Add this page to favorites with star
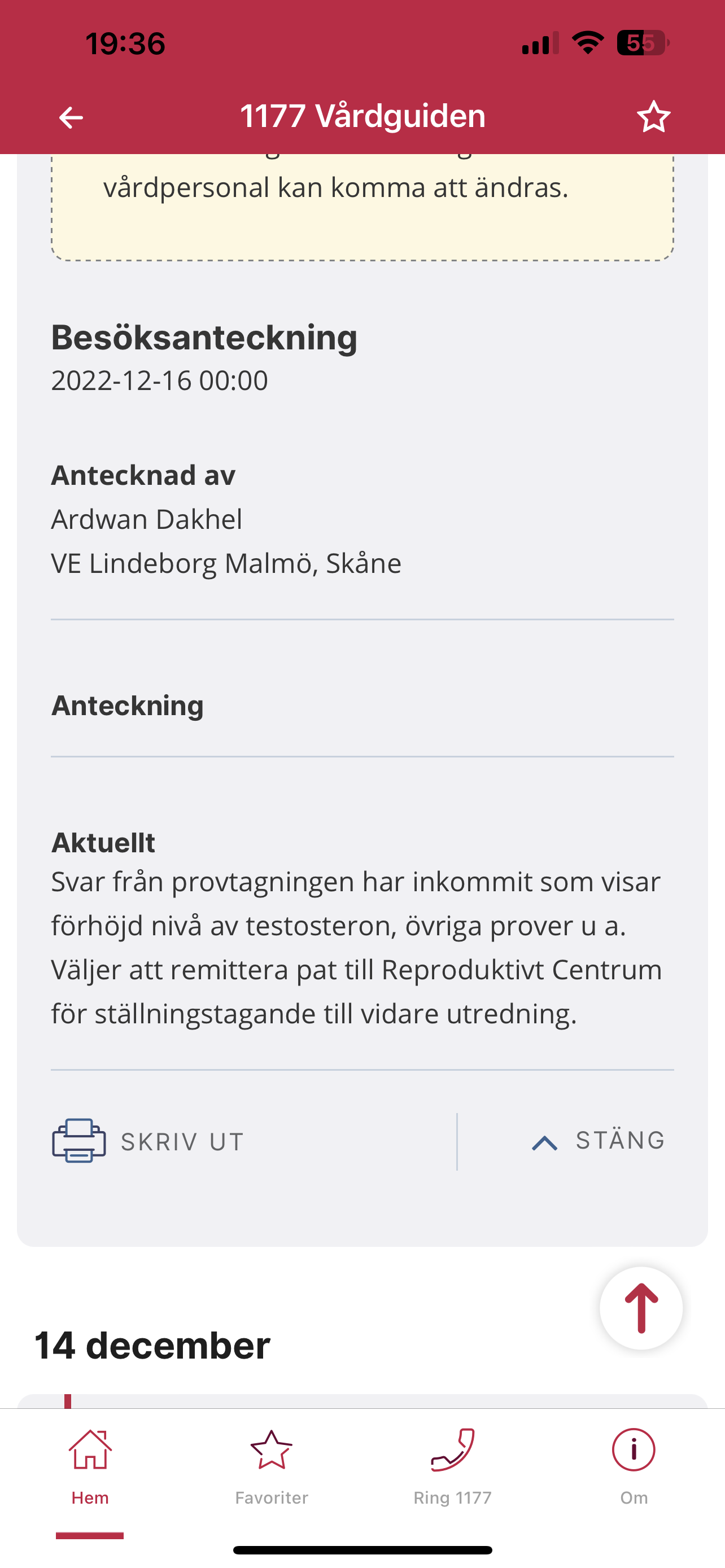This screenshot has height=1568, width=725. pos(653,117)
